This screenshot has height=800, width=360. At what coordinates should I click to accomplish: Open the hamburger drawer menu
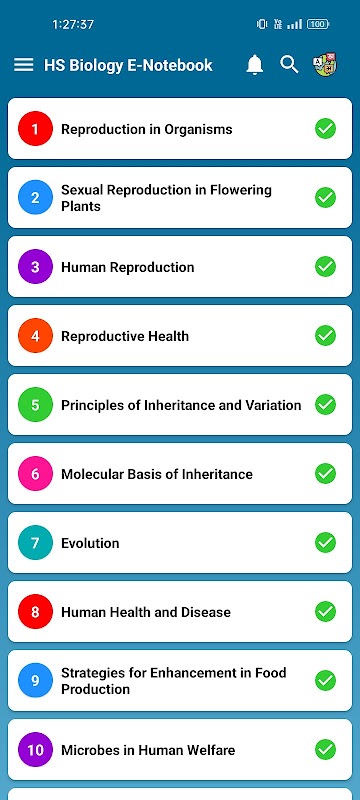[x=23, y=65]
